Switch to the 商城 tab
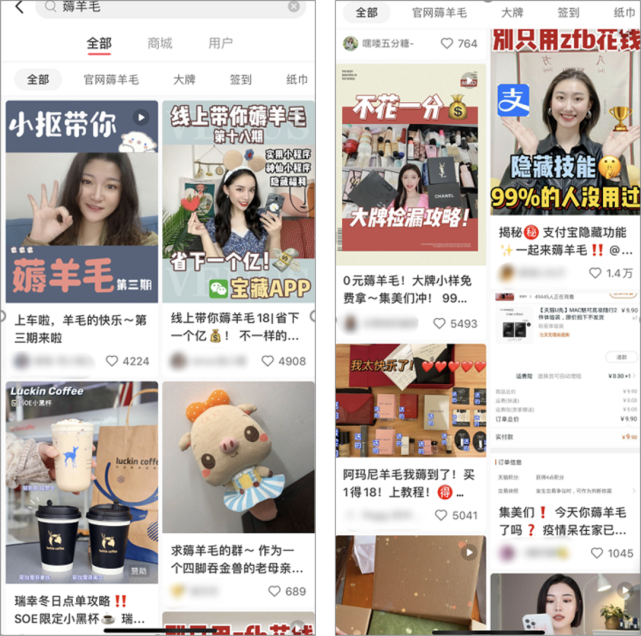Image resolution: width=641 pixels, height=636 pixels. (160, 43)
